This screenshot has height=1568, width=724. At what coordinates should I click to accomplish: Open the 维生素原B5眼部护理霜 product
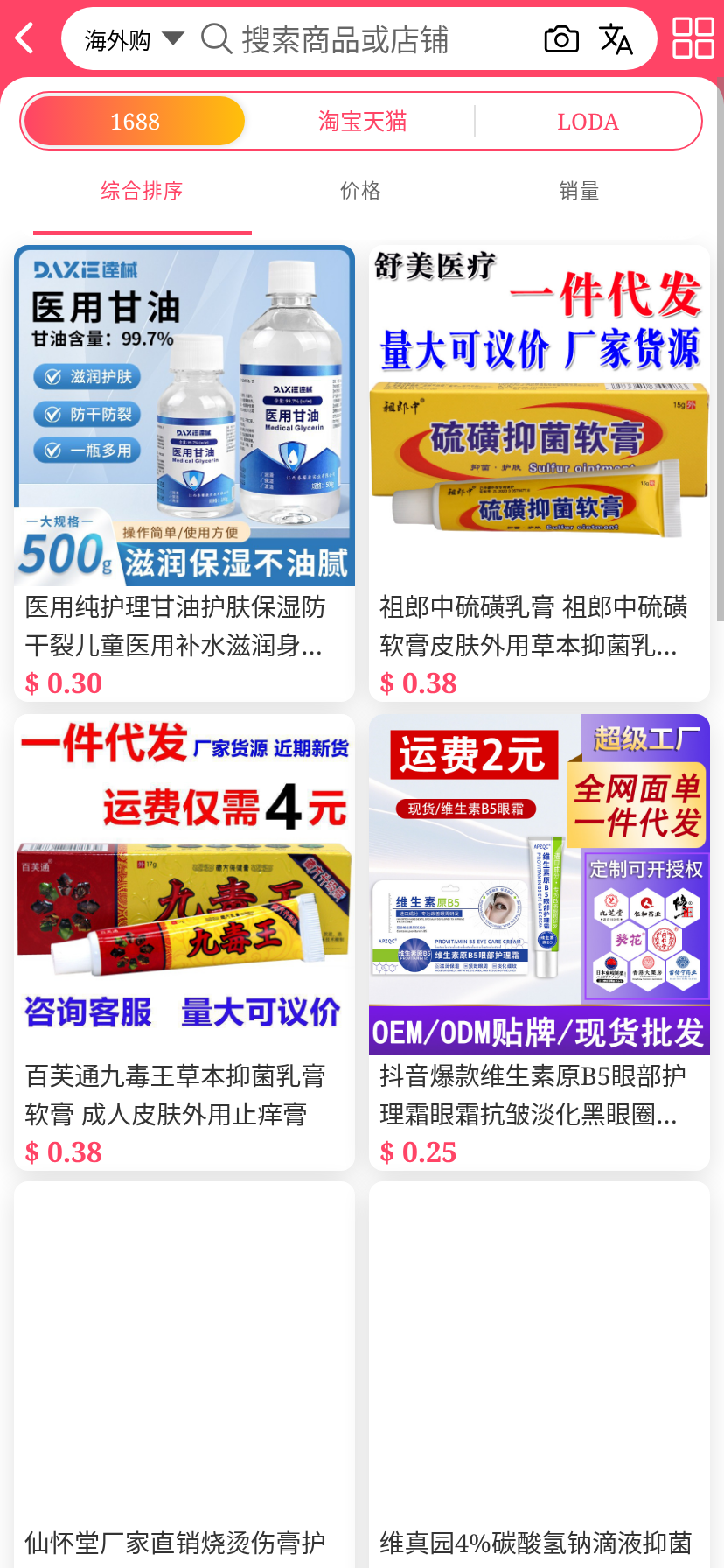tap(539, 941)
